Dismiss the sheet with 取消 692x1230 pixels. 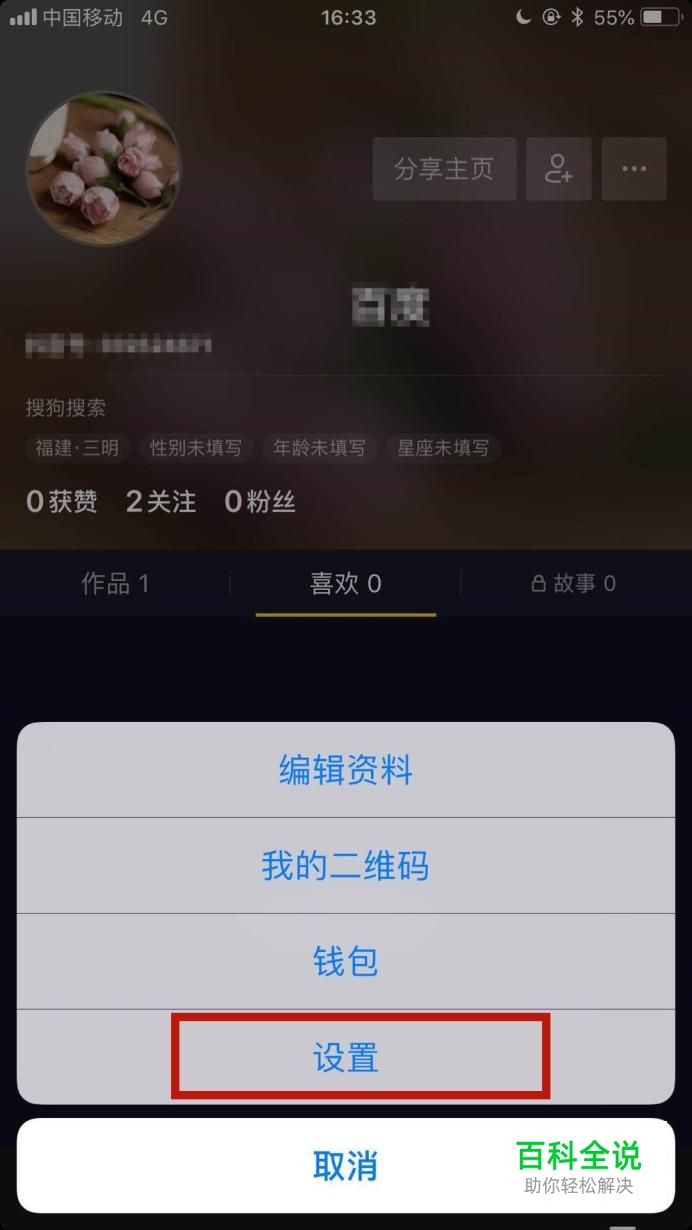coord(346,1165)
